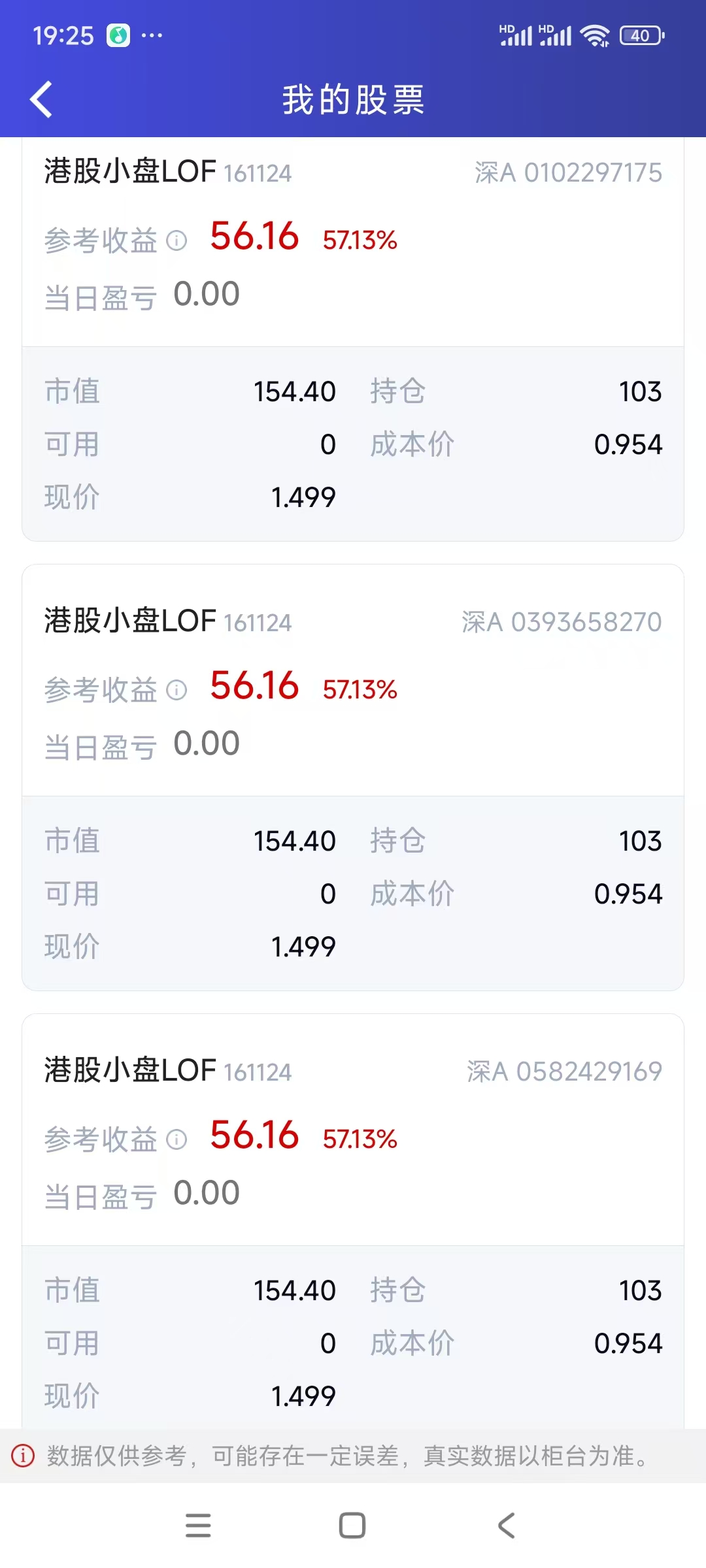This screenshot has width=706, height=1568.
Task: Show 参考收益 info for account 0393658270
Action: pyautogui.click(x=176, y=690)
